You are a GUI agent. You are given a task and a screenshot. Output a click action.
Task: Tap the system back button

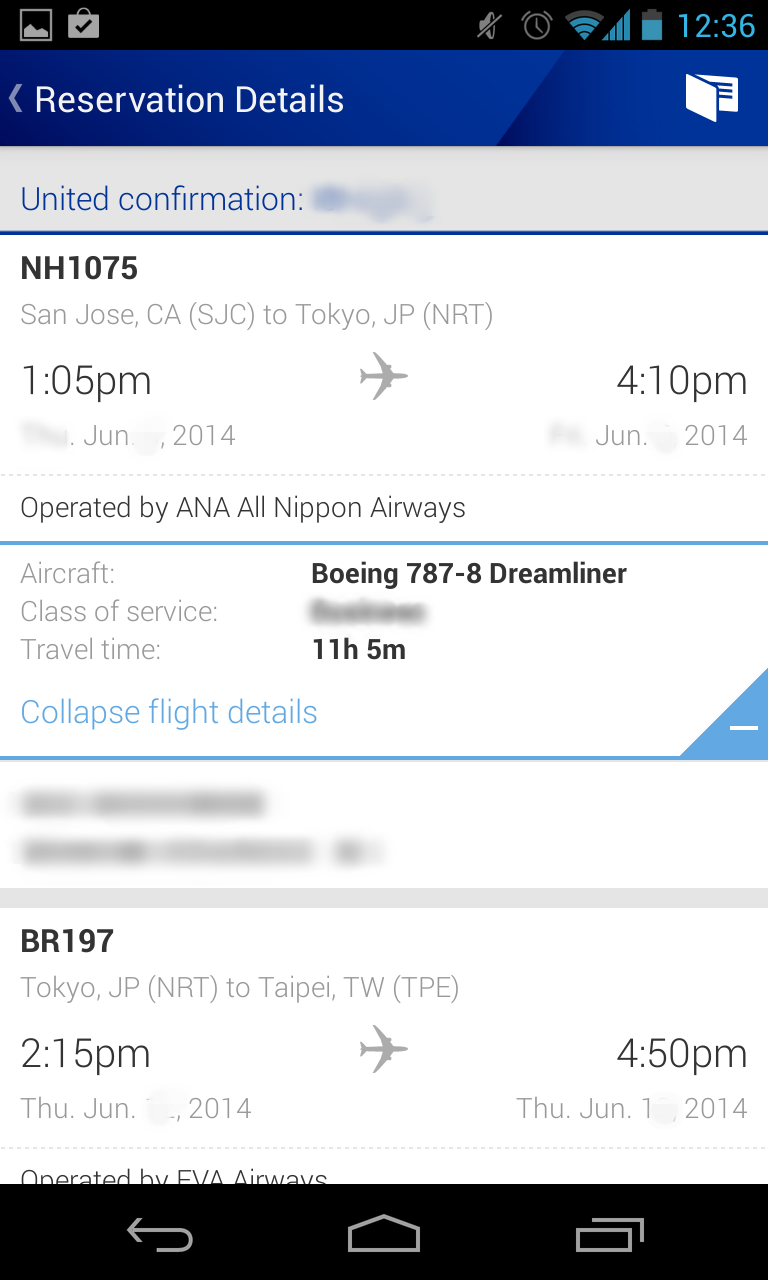coord(160,1234)
